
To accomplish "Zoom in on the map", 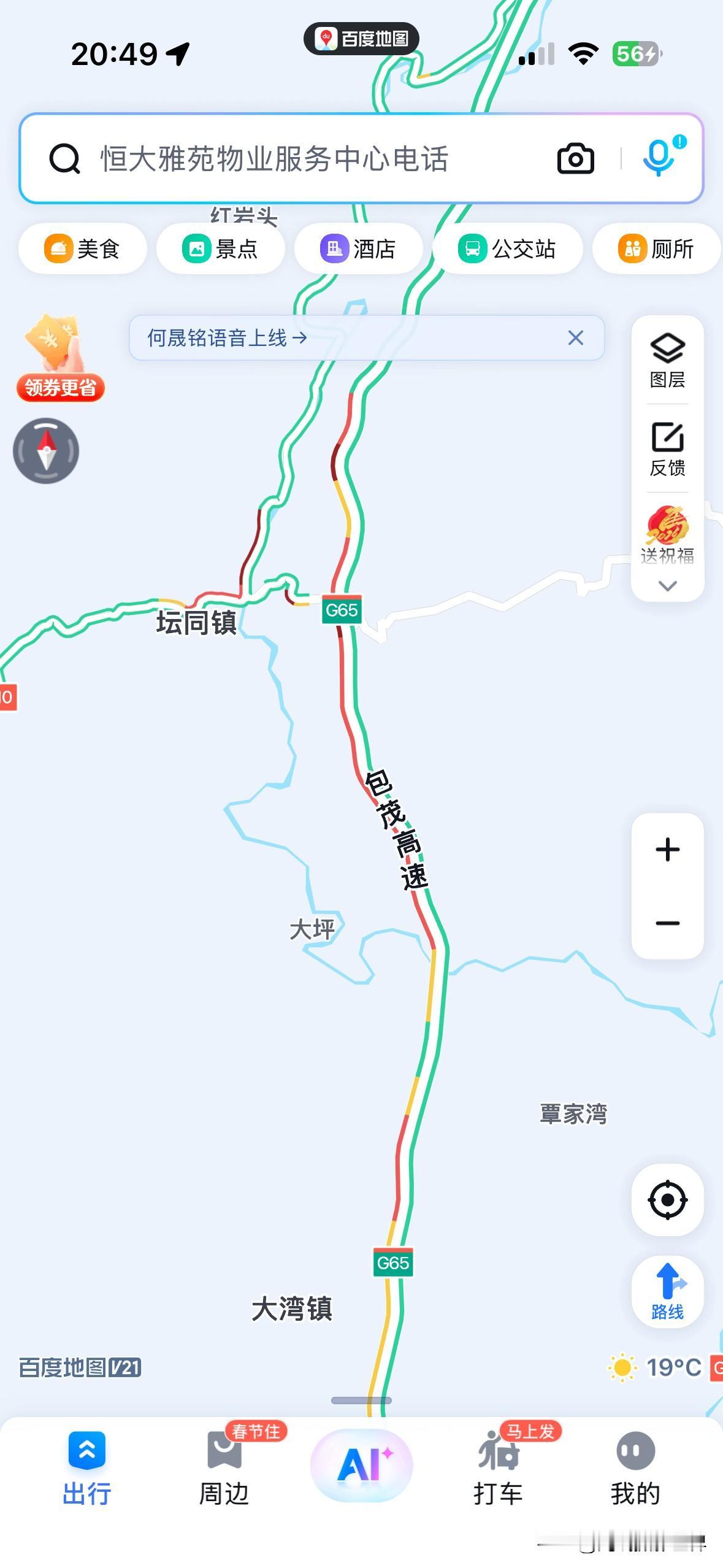I will click(x=667, y=850).
